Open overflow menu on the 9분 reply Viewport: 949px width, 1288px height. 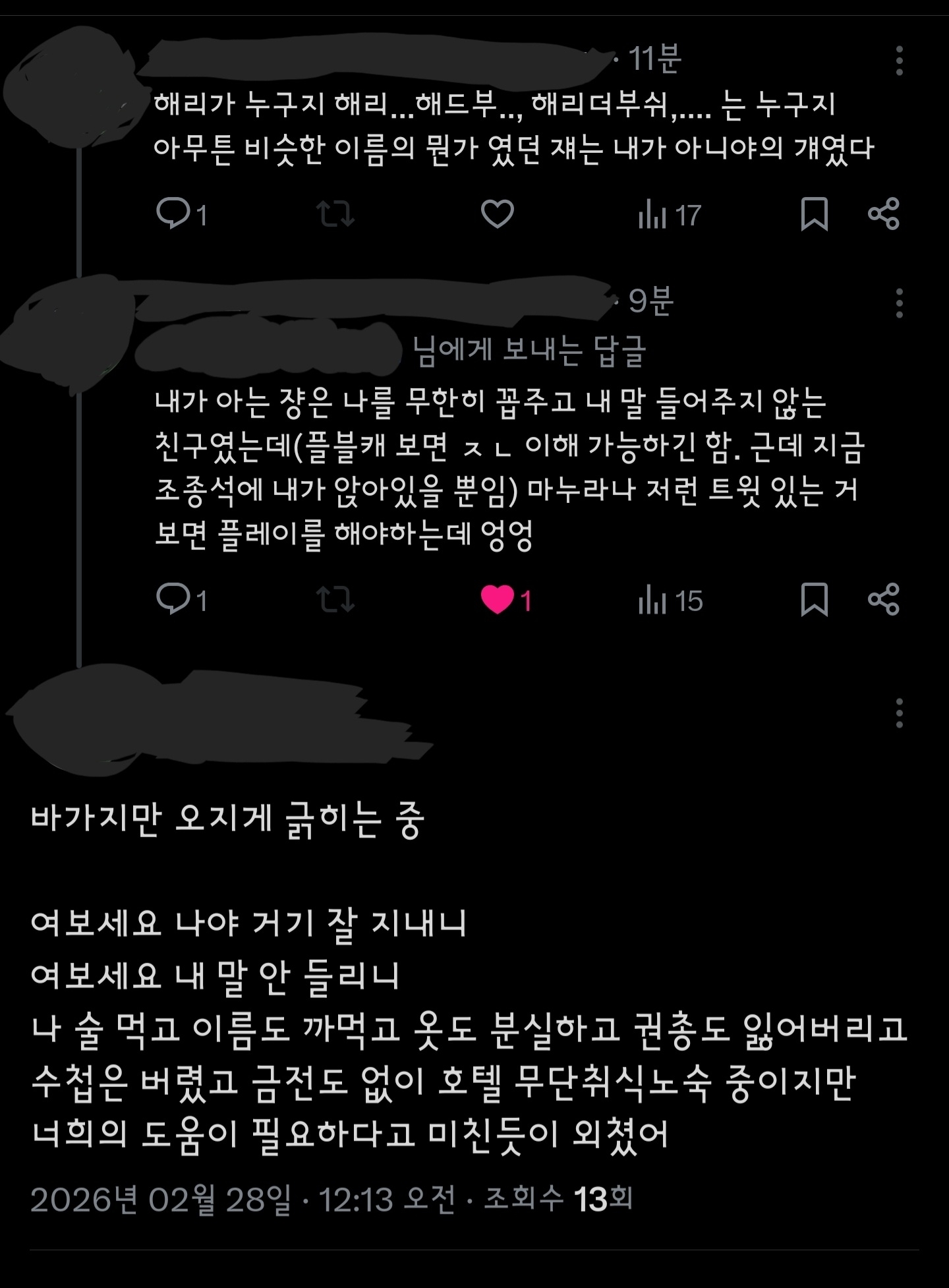tap(899, 303)
